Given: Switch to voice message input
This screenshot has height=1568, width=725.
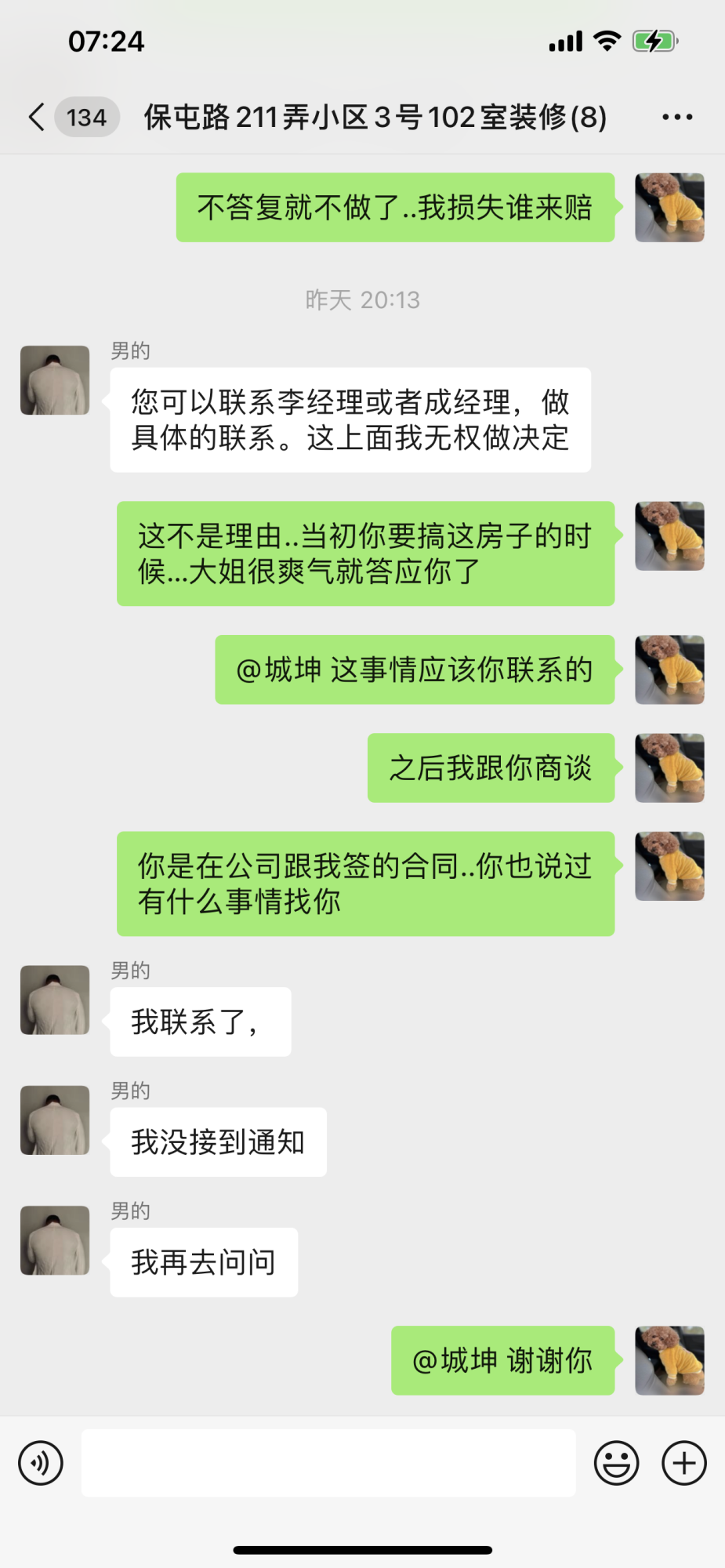Looking at the screenshot, I should tap(41, 1463).
